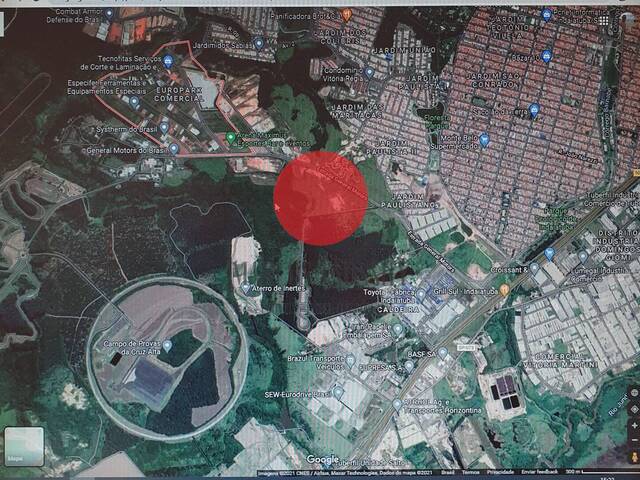Zoom out on the map
This screenshot has width=640, height=480.
tap(632, 443)
